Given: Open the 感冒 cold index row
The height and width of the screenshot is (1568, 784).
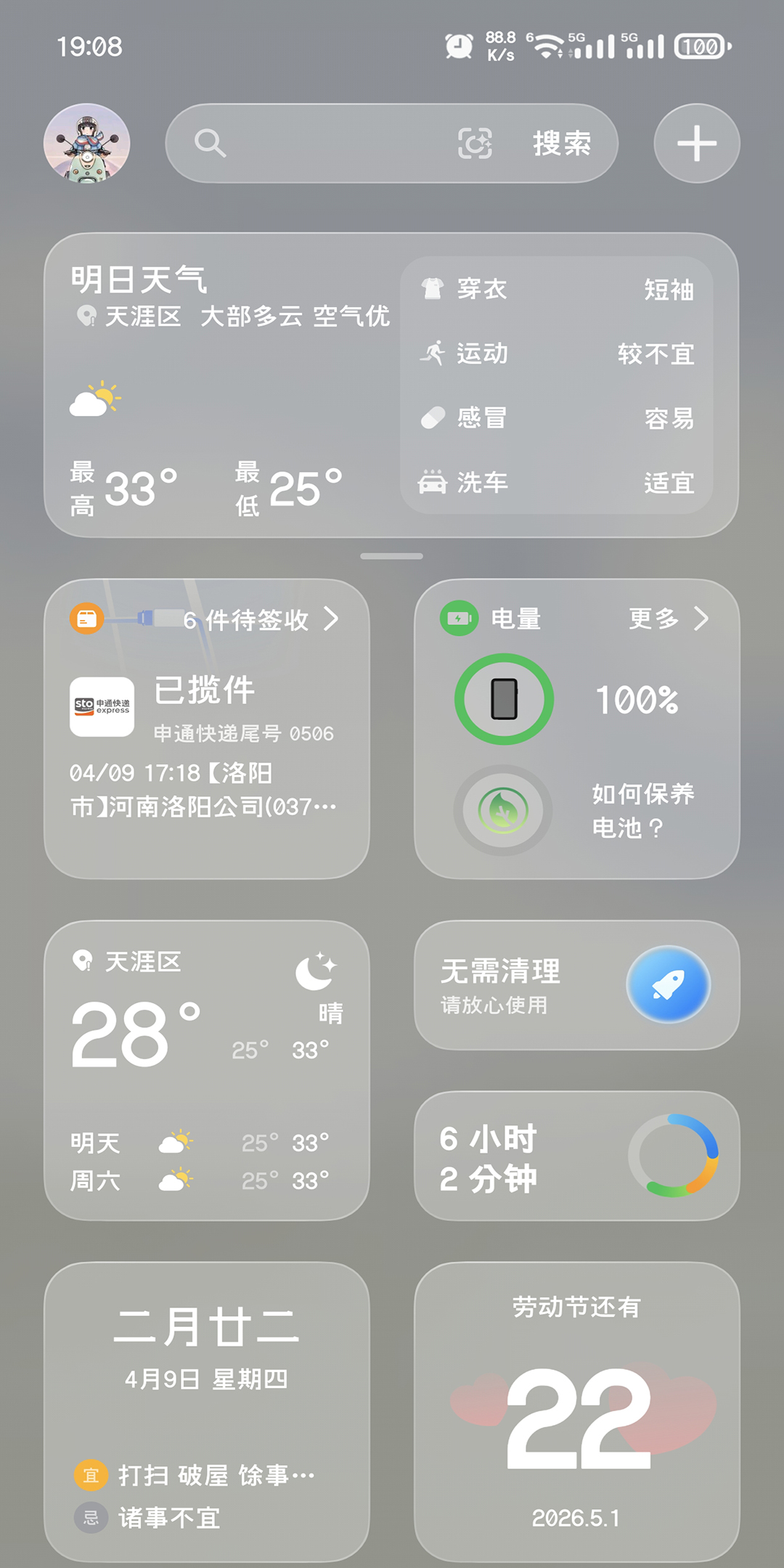Looking at the screenshot, I should [x=557, y=418].
